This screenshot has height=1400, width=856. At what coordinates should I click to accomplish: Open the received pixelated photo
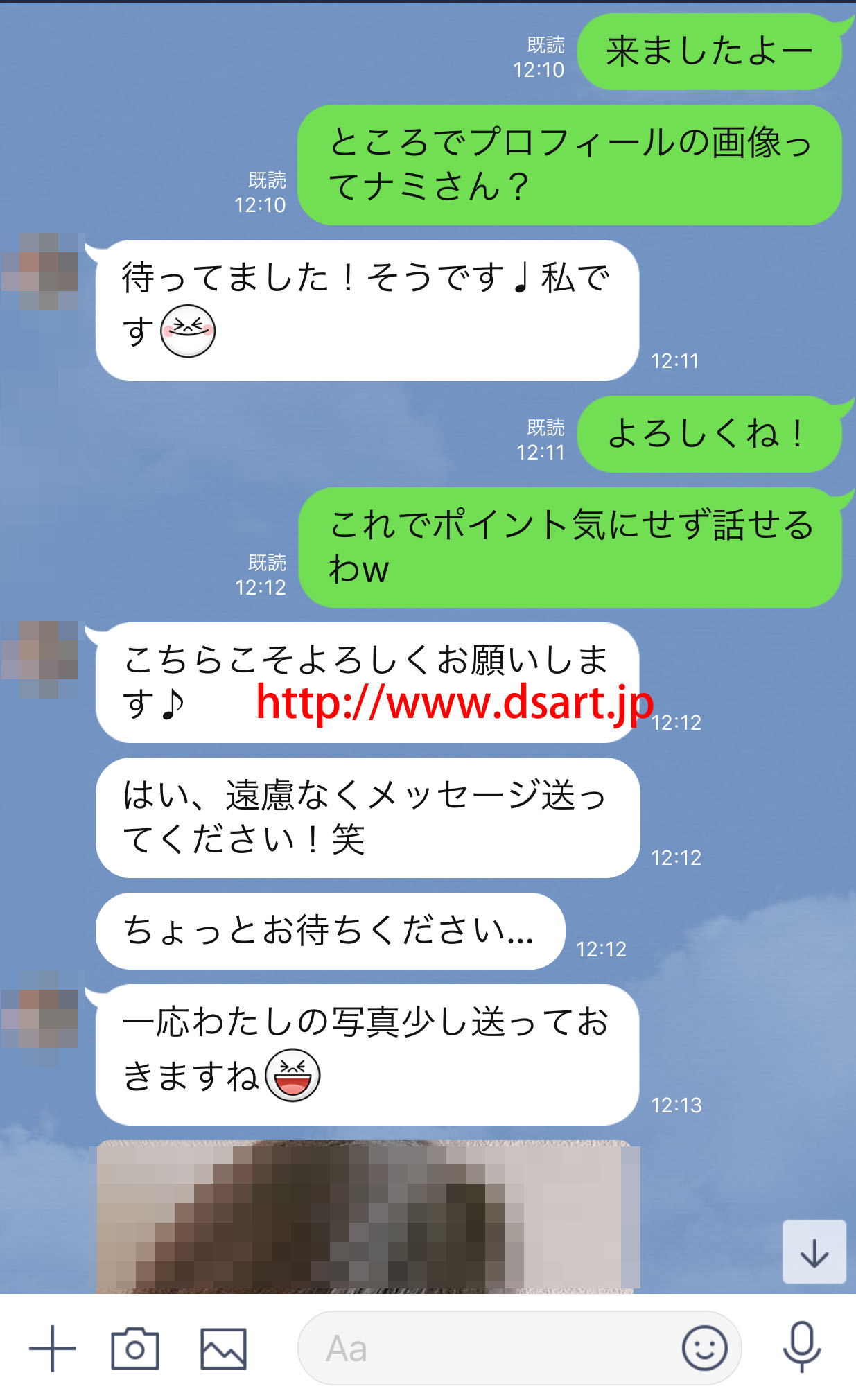367,1216
